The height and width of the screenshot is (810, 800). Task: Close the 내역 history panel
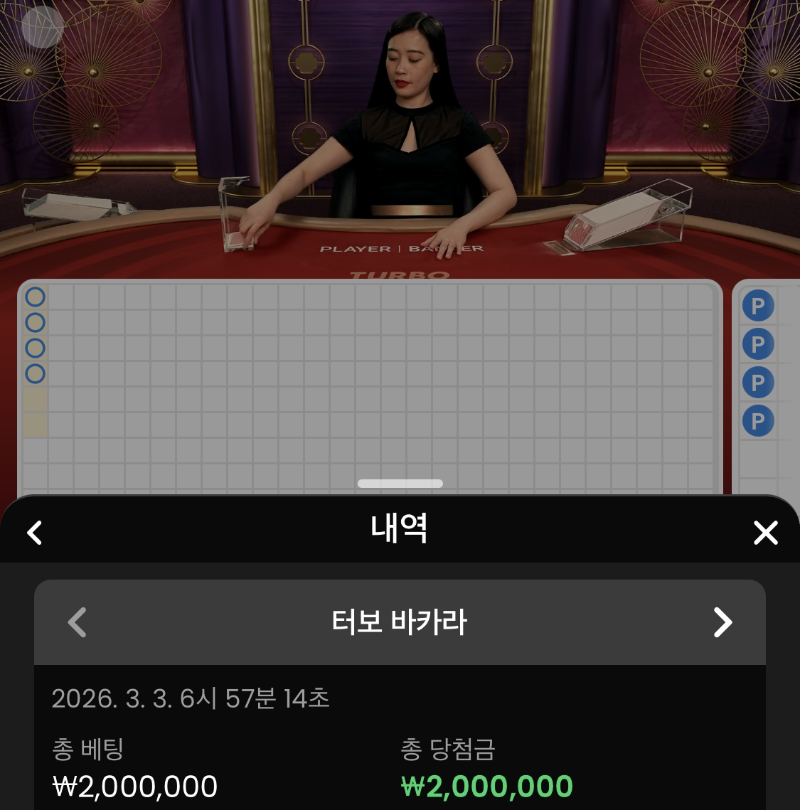pos(765,532)
